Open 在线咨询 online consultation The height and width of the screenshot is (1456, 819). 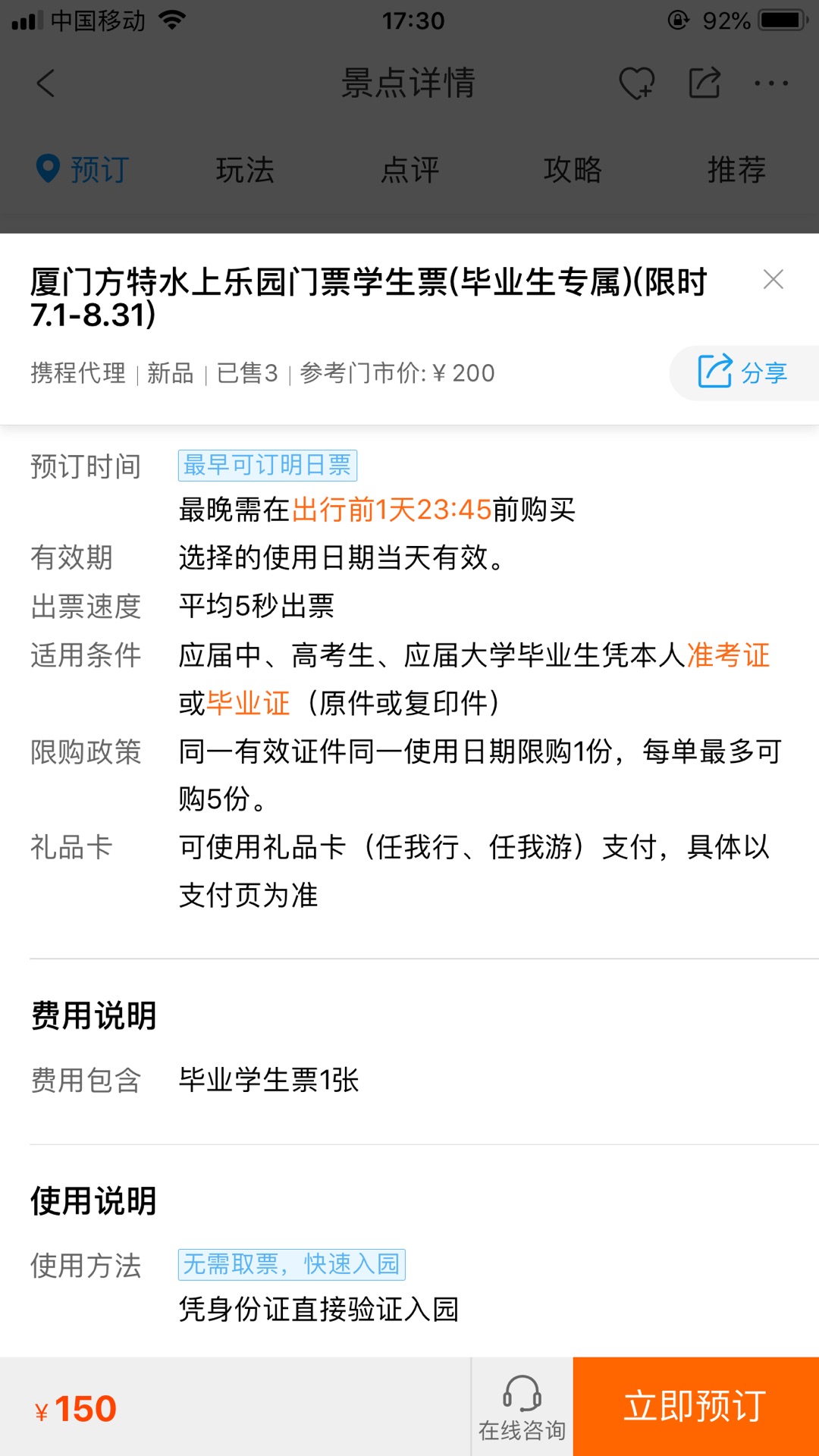click(522, 1407)
